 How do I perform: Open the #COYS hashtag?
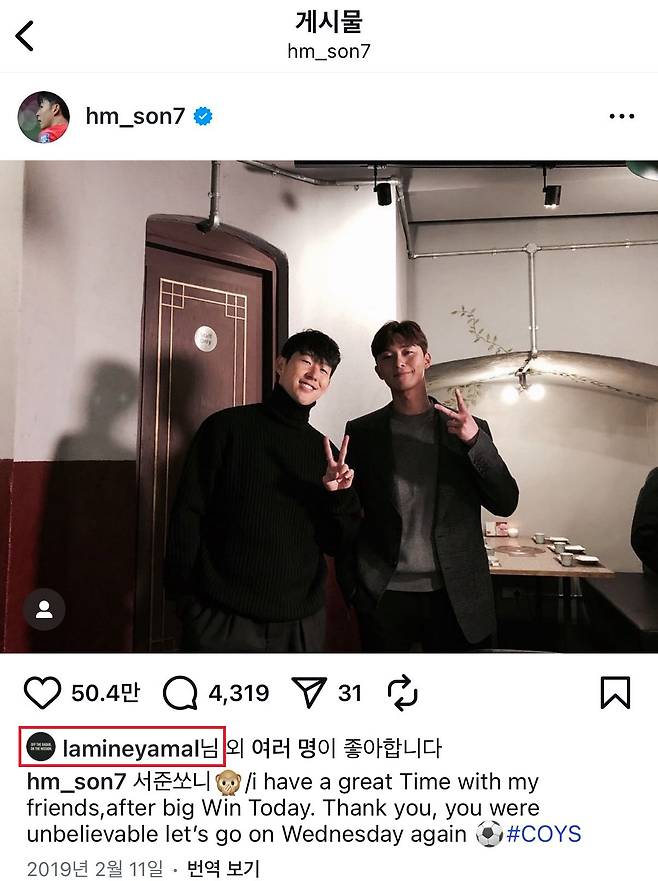(x=544, y=834)
